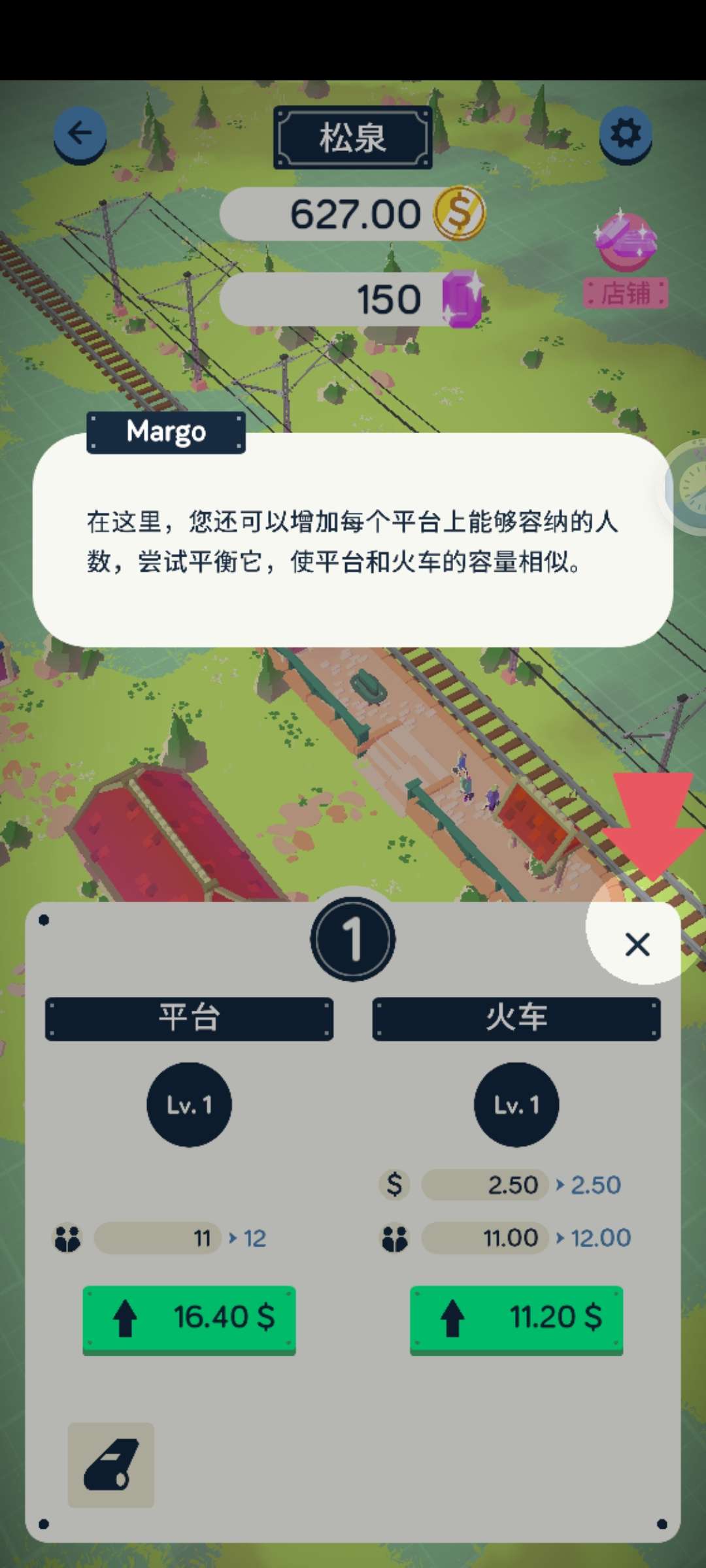This screenshot has height=1568, width=706.
Task: Tap the train icon button in the panel
Action: [x=110, y=1464]
